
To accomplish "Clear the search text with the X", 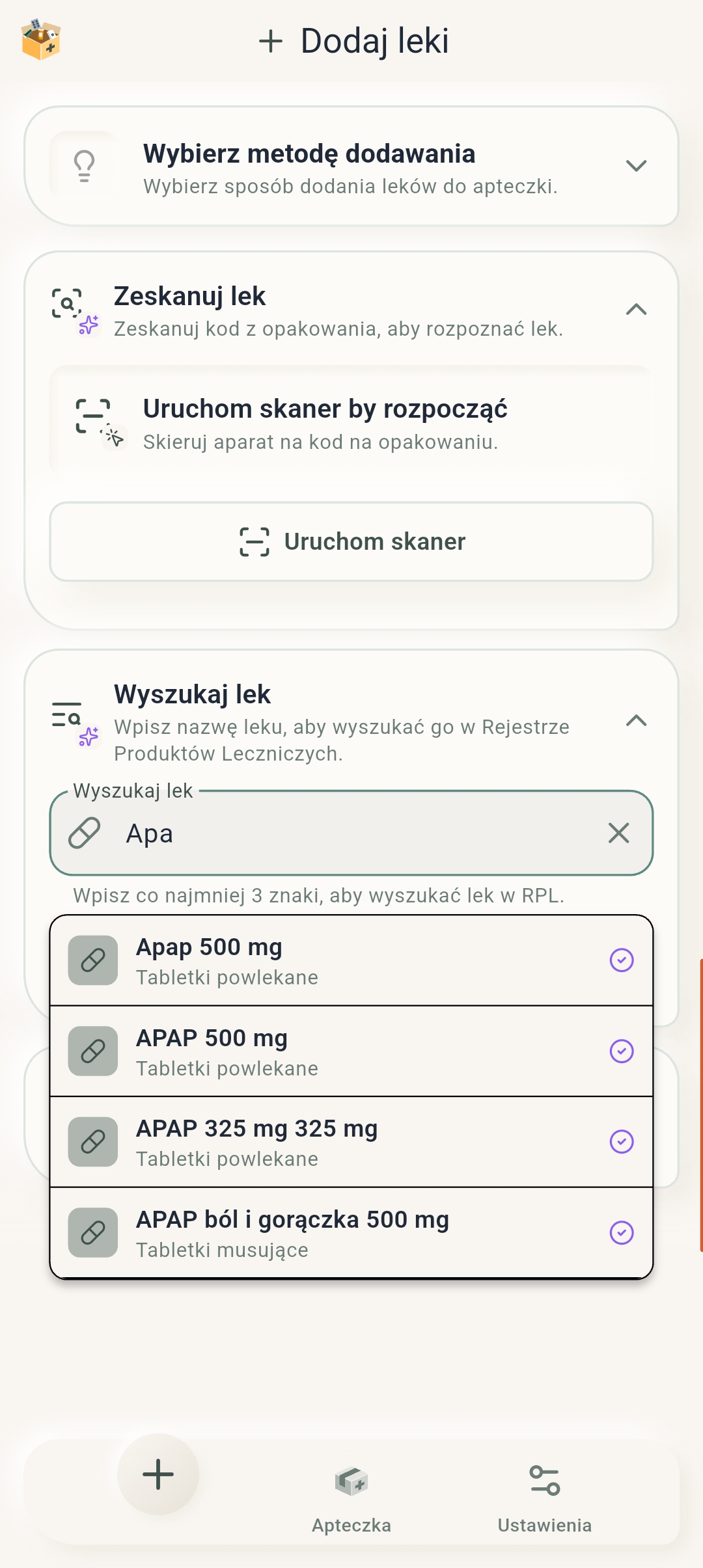I will [x=618, y=833].
